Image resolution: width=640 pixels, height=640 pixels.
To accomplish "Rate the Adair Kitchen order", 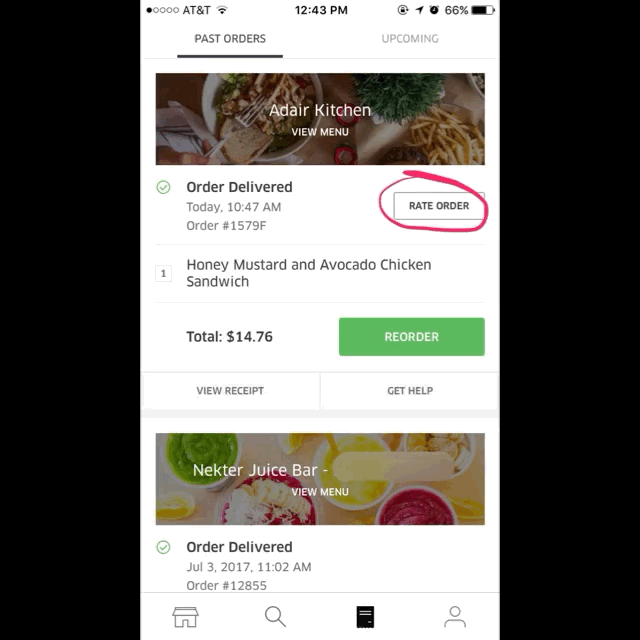I will coord(438,206).
